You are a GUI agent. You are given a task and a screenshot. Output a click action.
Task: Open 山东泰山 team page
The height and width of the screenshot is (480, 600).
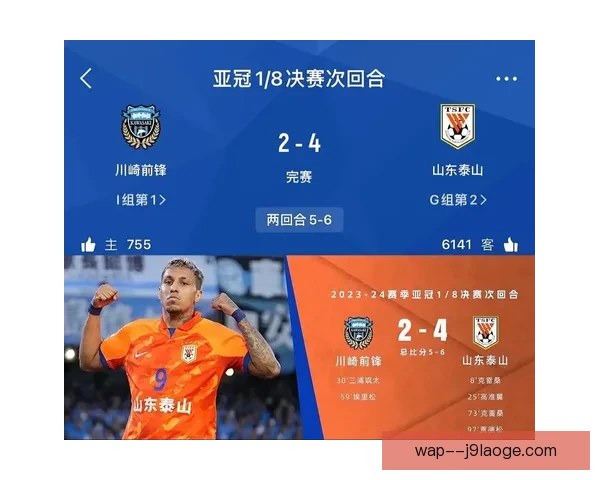[458, 127]
